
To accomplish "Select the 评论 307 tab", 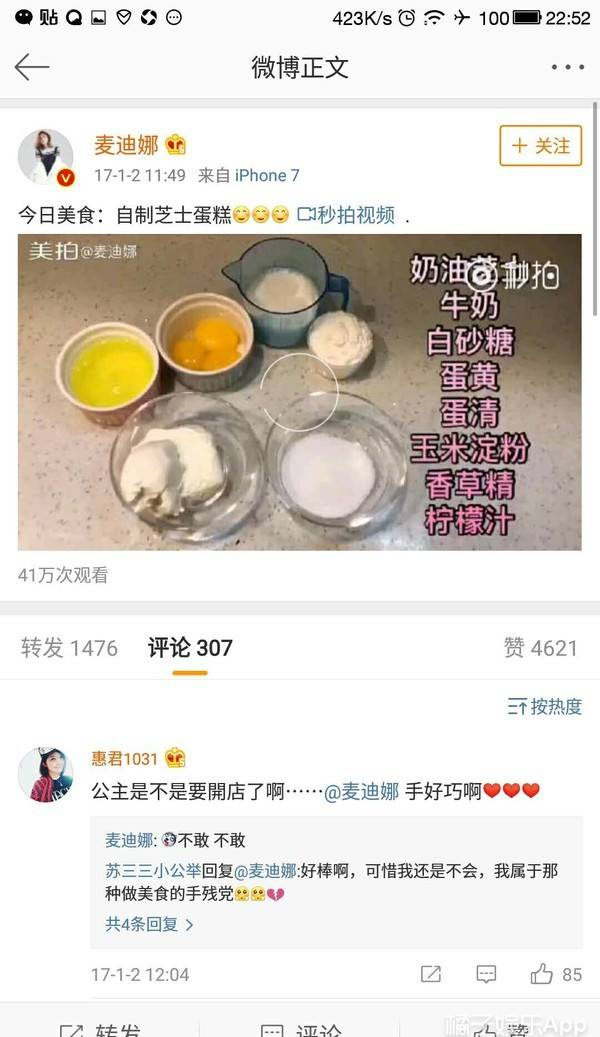I will pos(190,648).
